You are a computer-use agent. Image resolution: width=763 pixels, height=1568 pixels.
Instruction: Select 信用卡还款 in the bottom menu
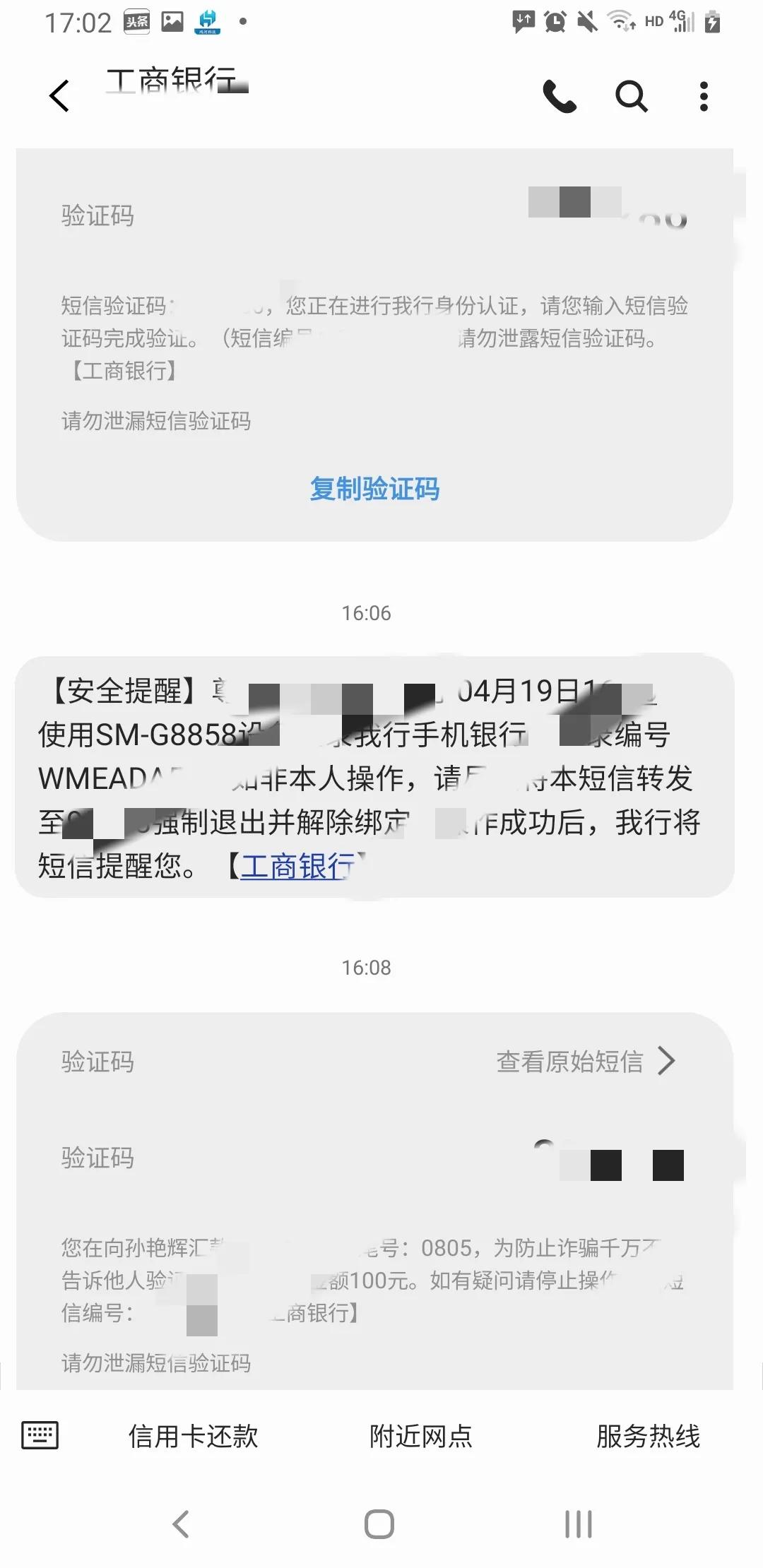click(195, 1435)
